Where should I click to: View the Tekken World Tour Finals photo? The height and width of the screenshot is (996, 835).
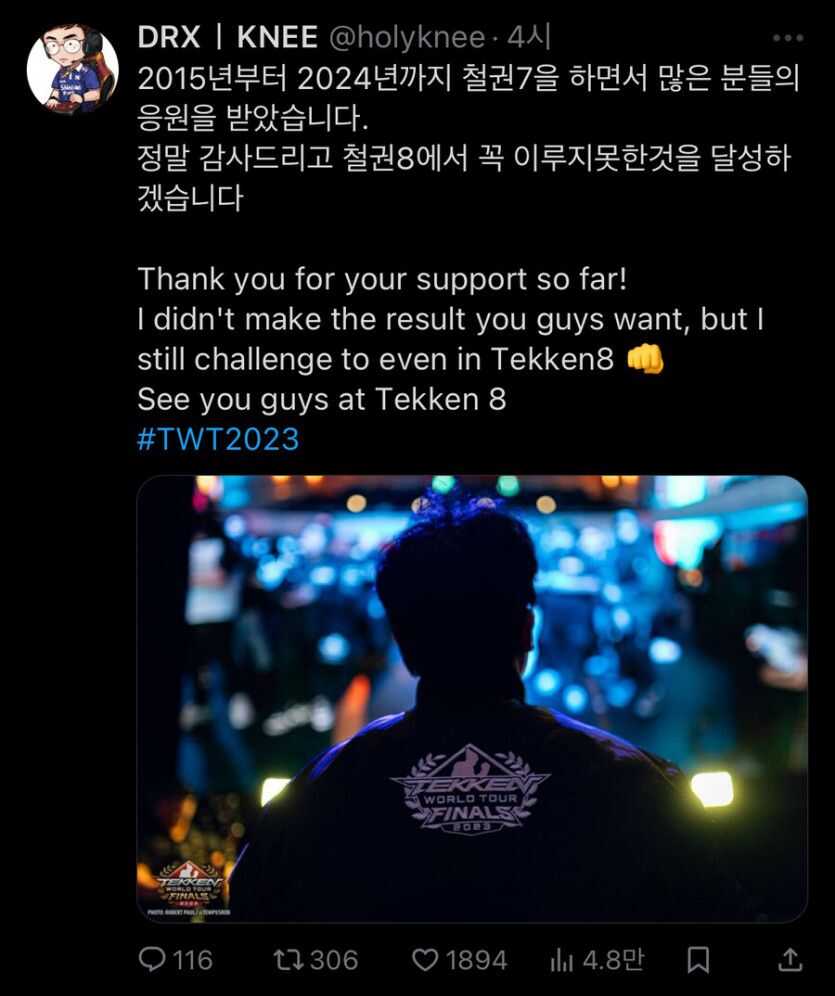tap(471, 698)
